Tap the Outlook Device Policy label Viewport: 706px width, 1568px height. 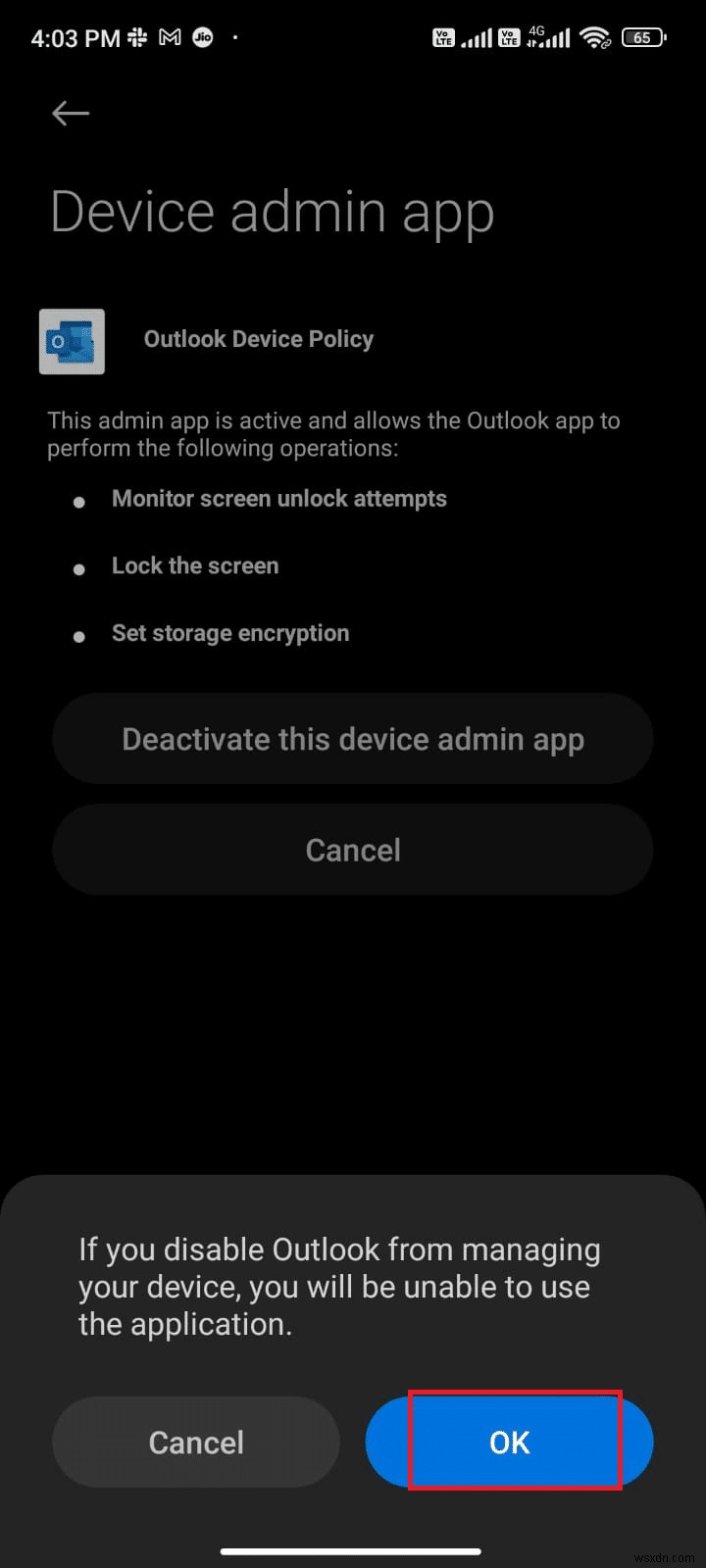[258, 339]
